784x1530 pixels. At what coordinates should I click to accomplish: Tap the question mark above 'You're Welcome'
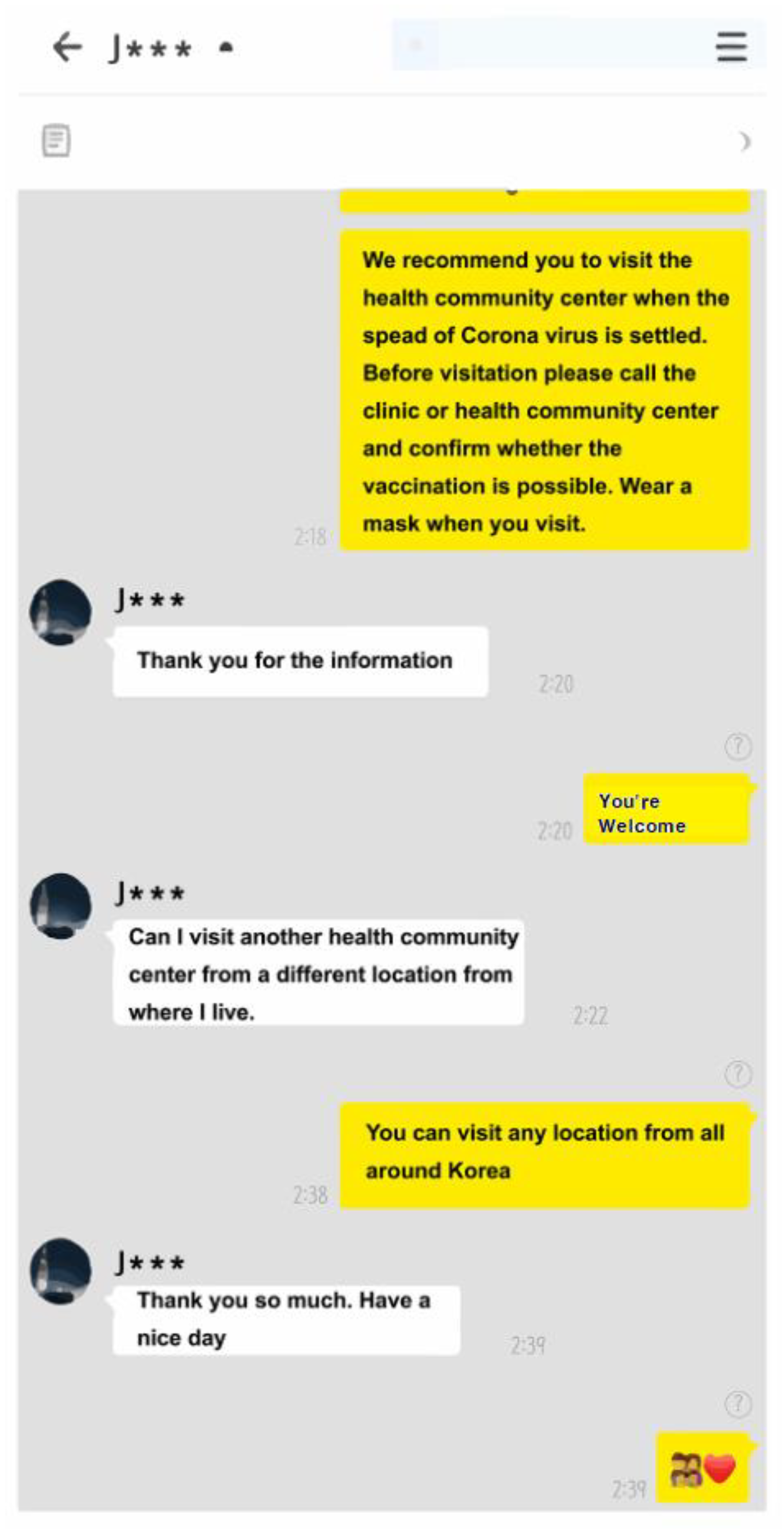[738, 746]
